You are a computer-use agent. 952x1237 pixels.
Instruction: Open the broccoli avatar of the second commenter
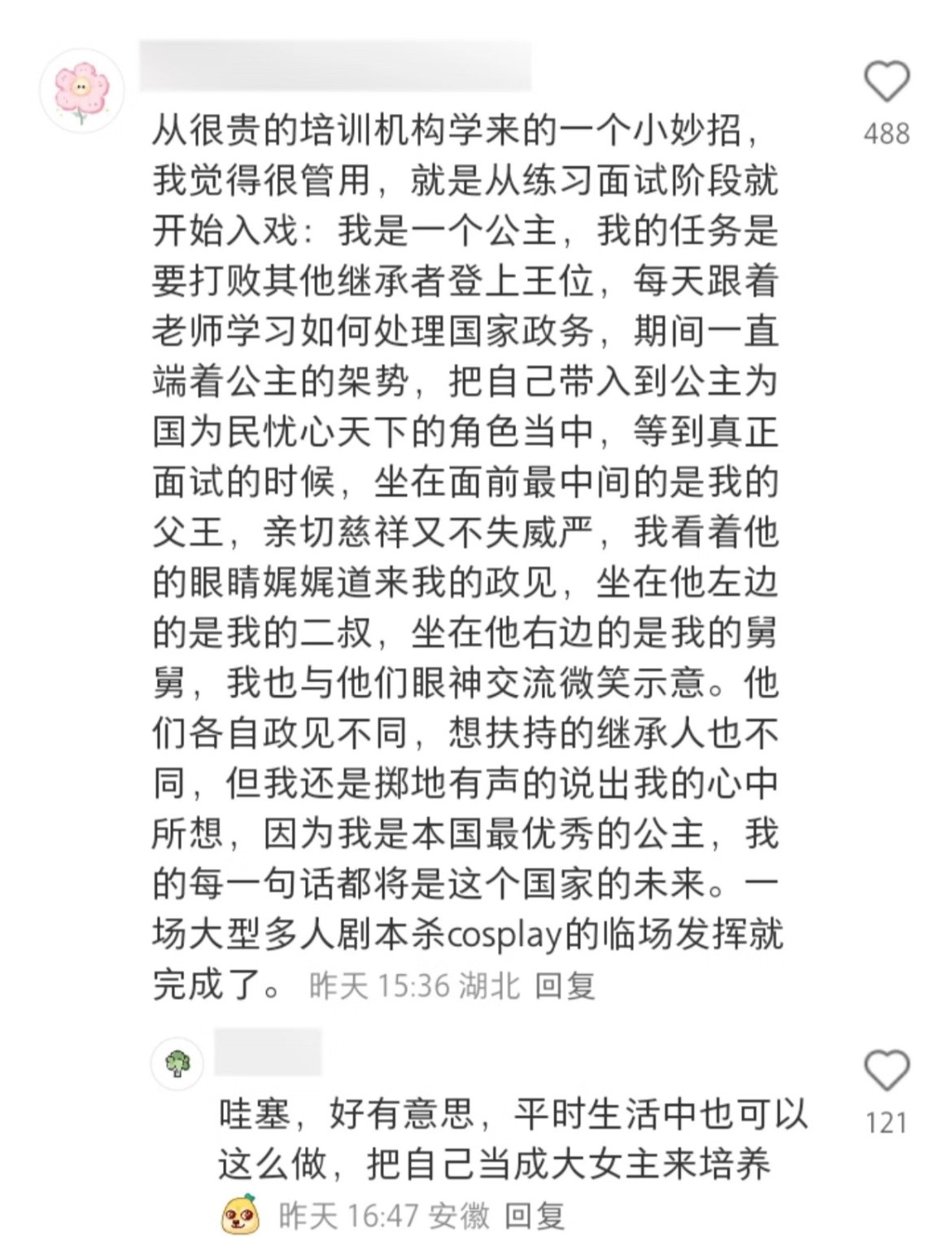tap(178, 1062)
